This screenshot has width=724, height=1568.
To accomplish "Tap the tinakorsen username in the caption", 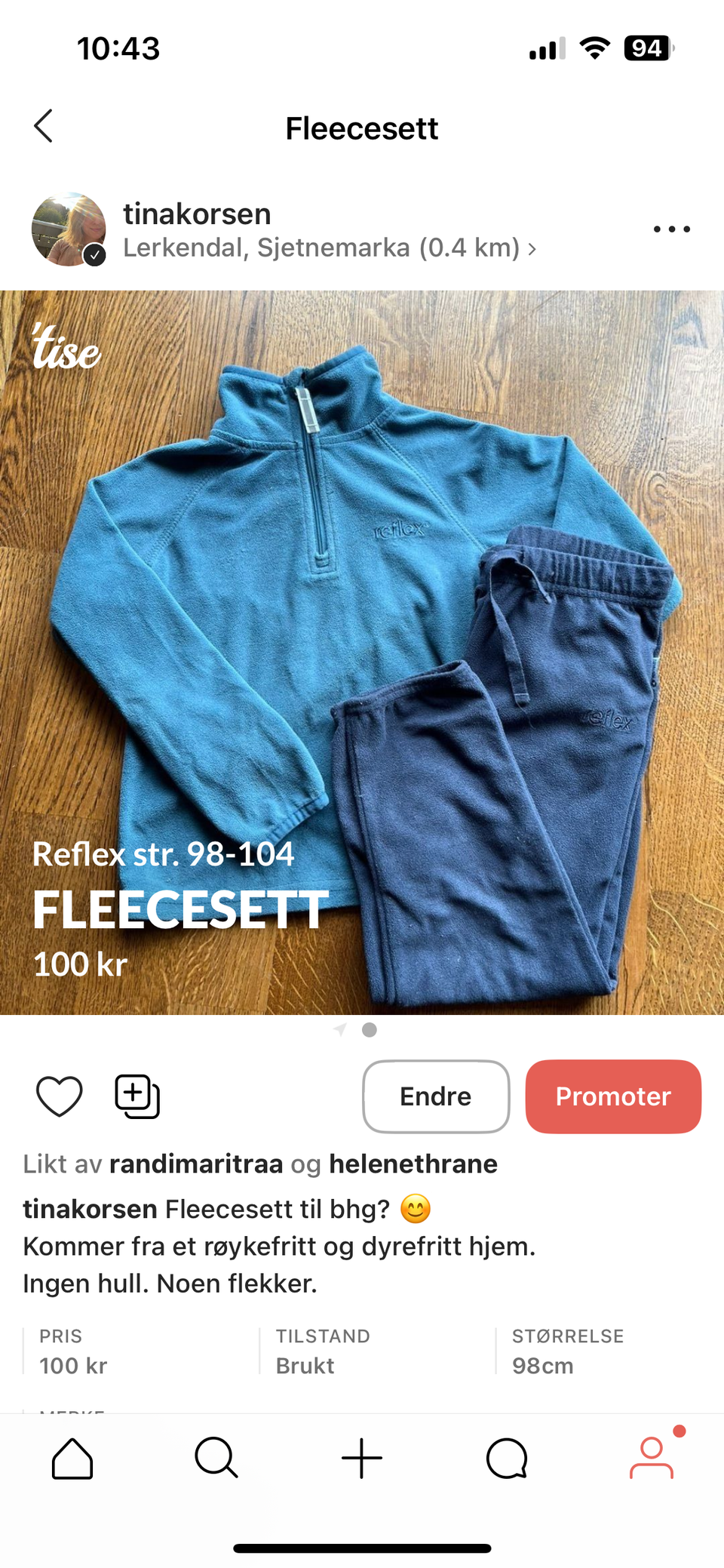I will (88, 1208).
